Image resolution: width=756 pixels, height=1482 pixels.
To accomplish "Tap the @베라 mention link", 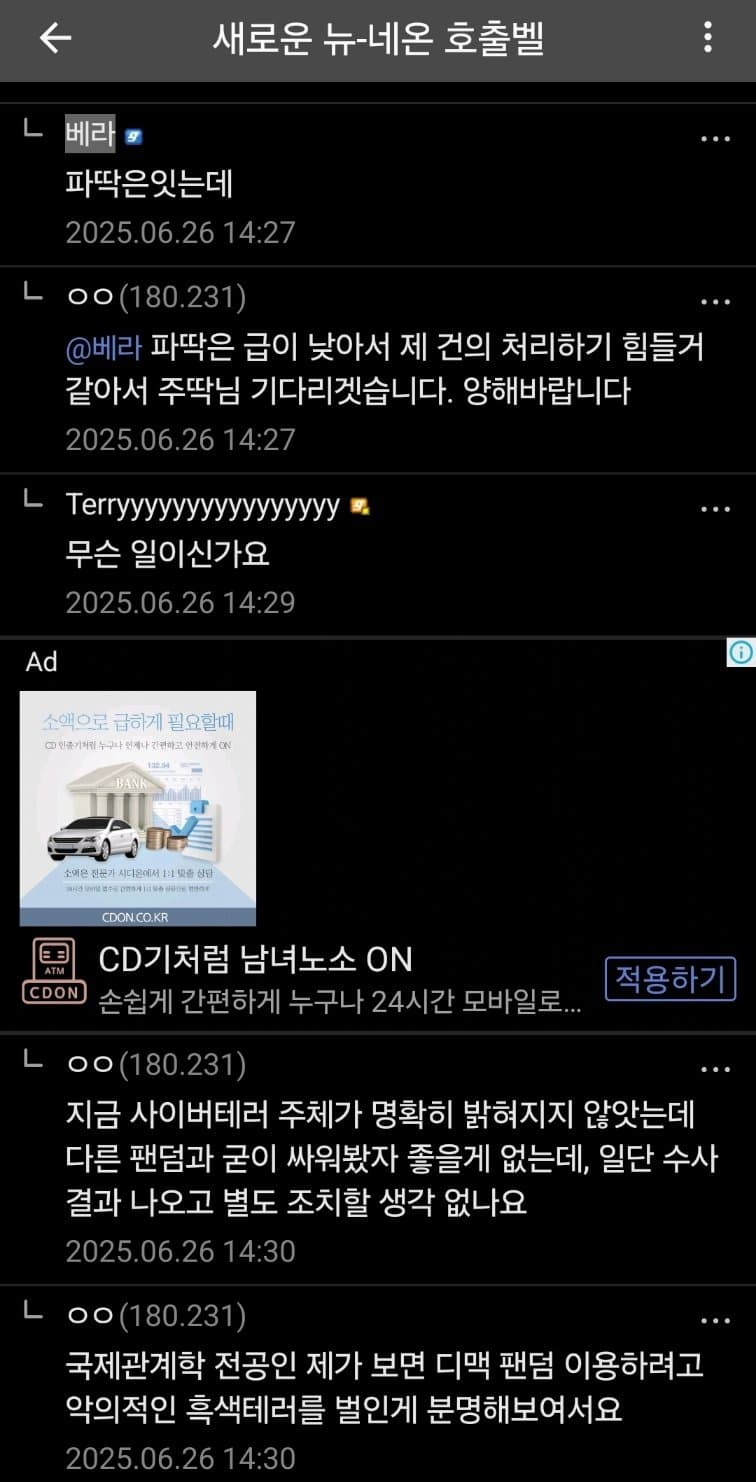I will (103, 348).
